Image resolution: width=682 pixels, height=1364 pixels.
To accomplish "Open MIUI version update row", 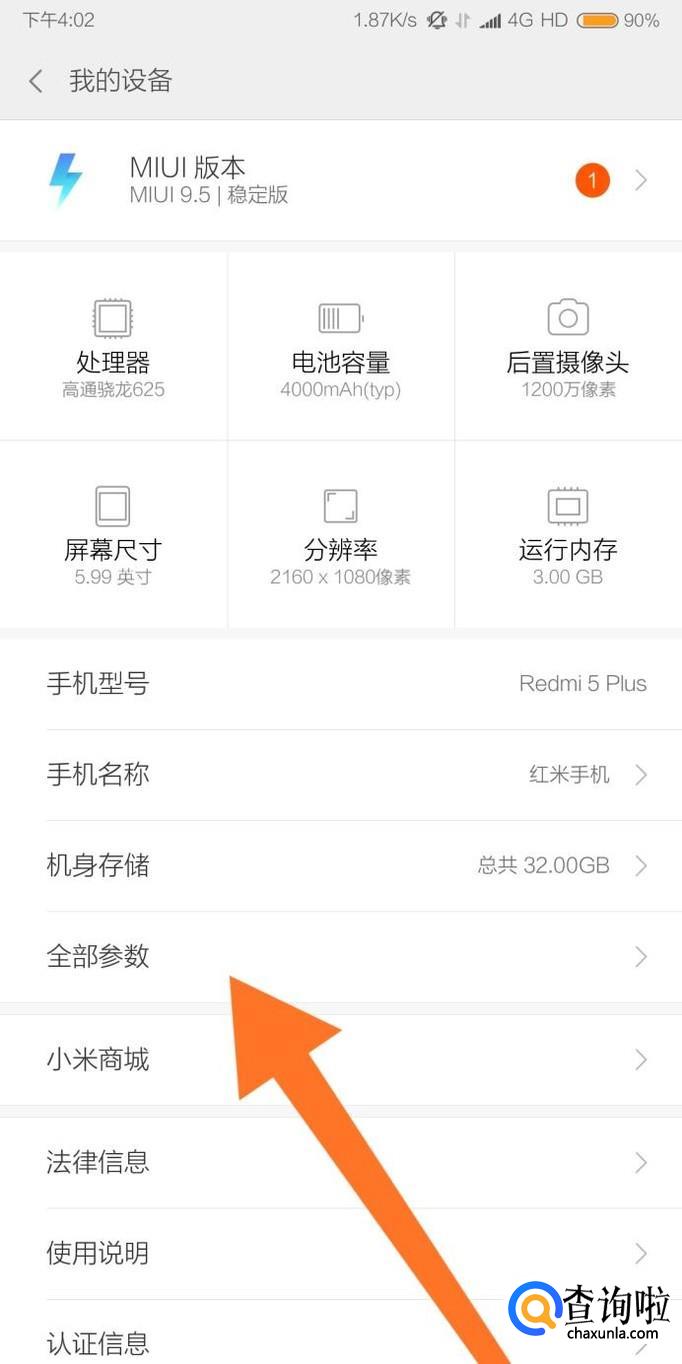I will 340,180.
